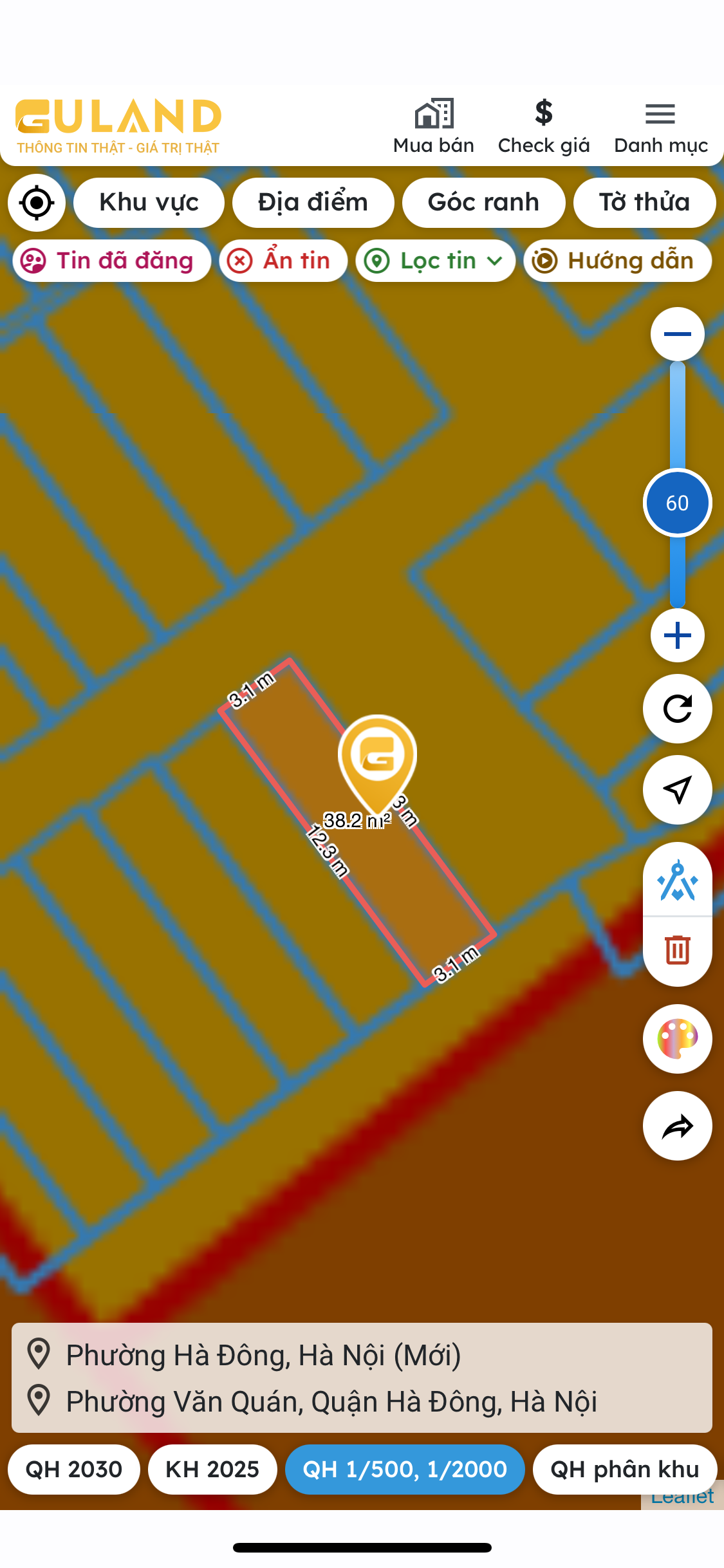Open the Góc ranh option

[483, 203]
